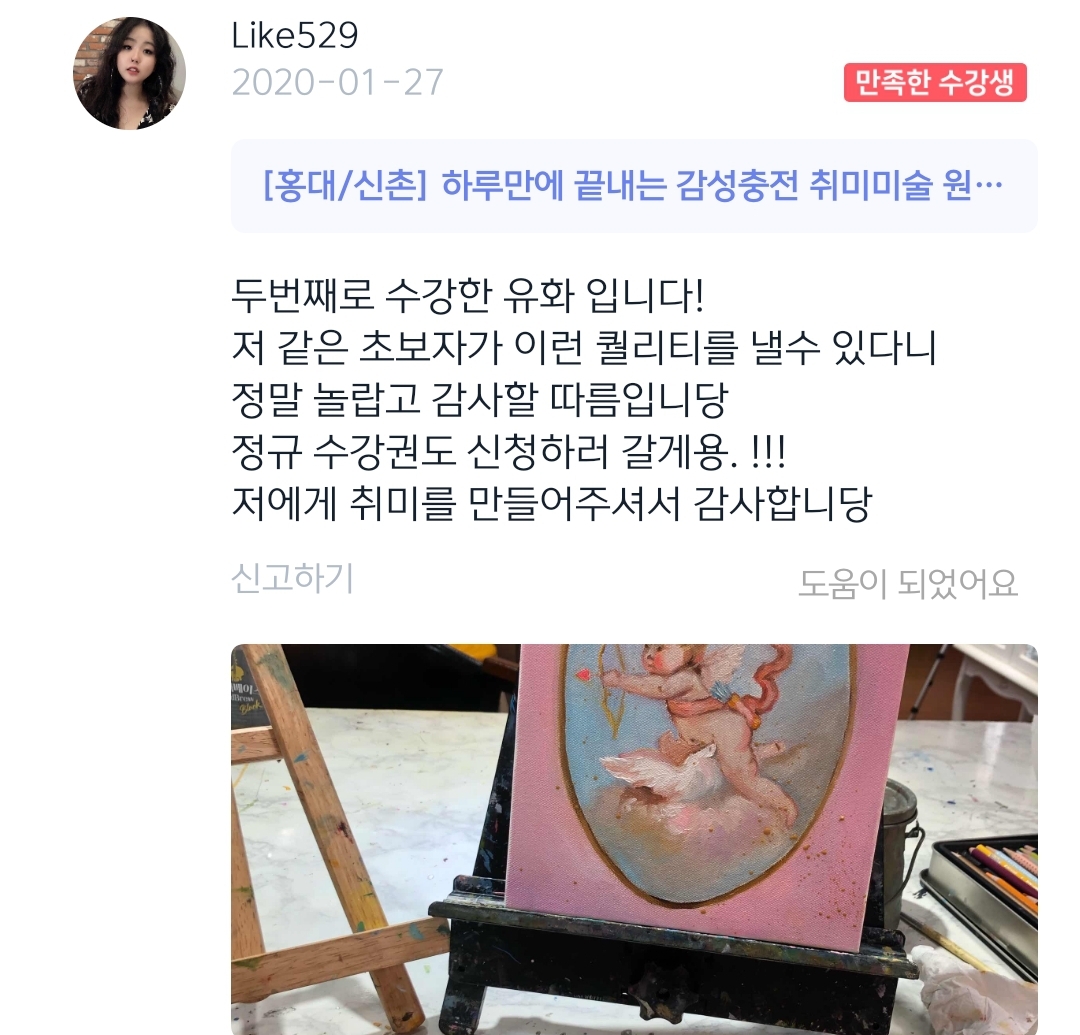
Task: Open the linked 홍대/신촌 class page
Action: (633, 187)
